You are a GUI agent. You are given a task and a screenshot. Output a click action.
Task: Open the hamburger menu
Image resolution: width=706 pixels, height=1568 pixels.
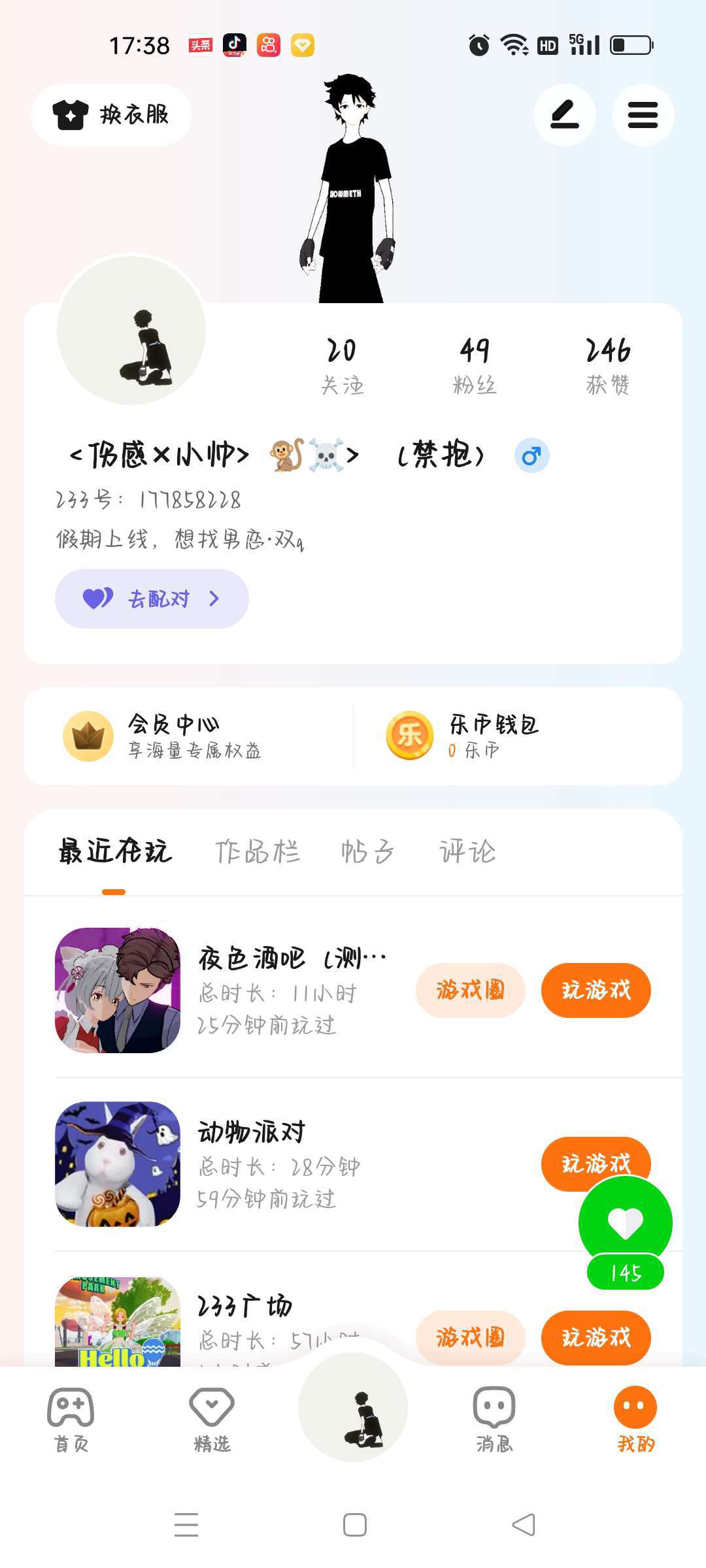[643, 115]
